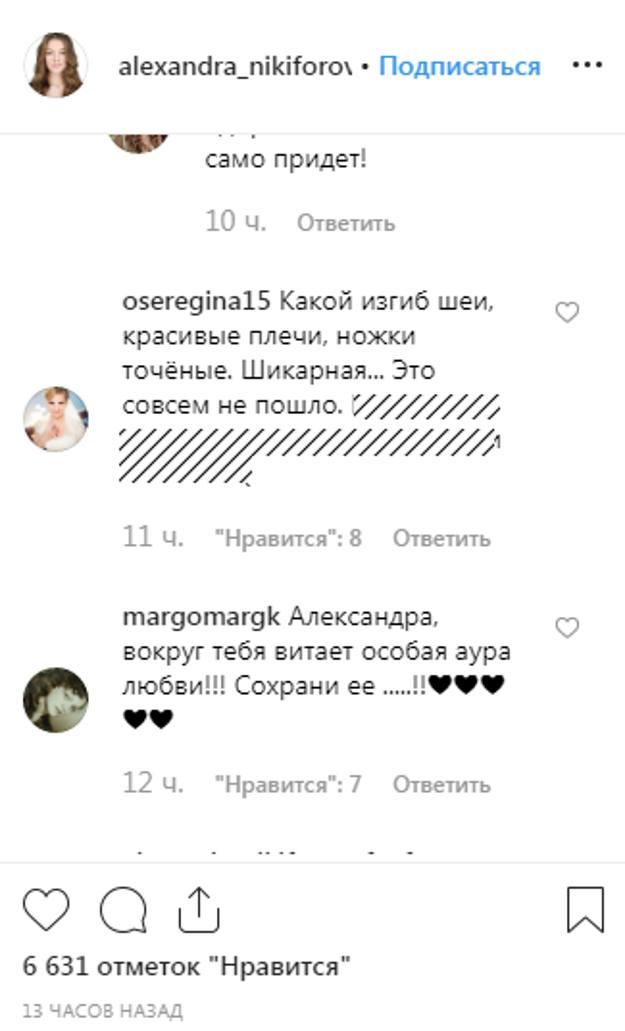Save post with bookmark icon
Image resolution: width=625 pixels, height=1031 pixels.
(585, 910)
